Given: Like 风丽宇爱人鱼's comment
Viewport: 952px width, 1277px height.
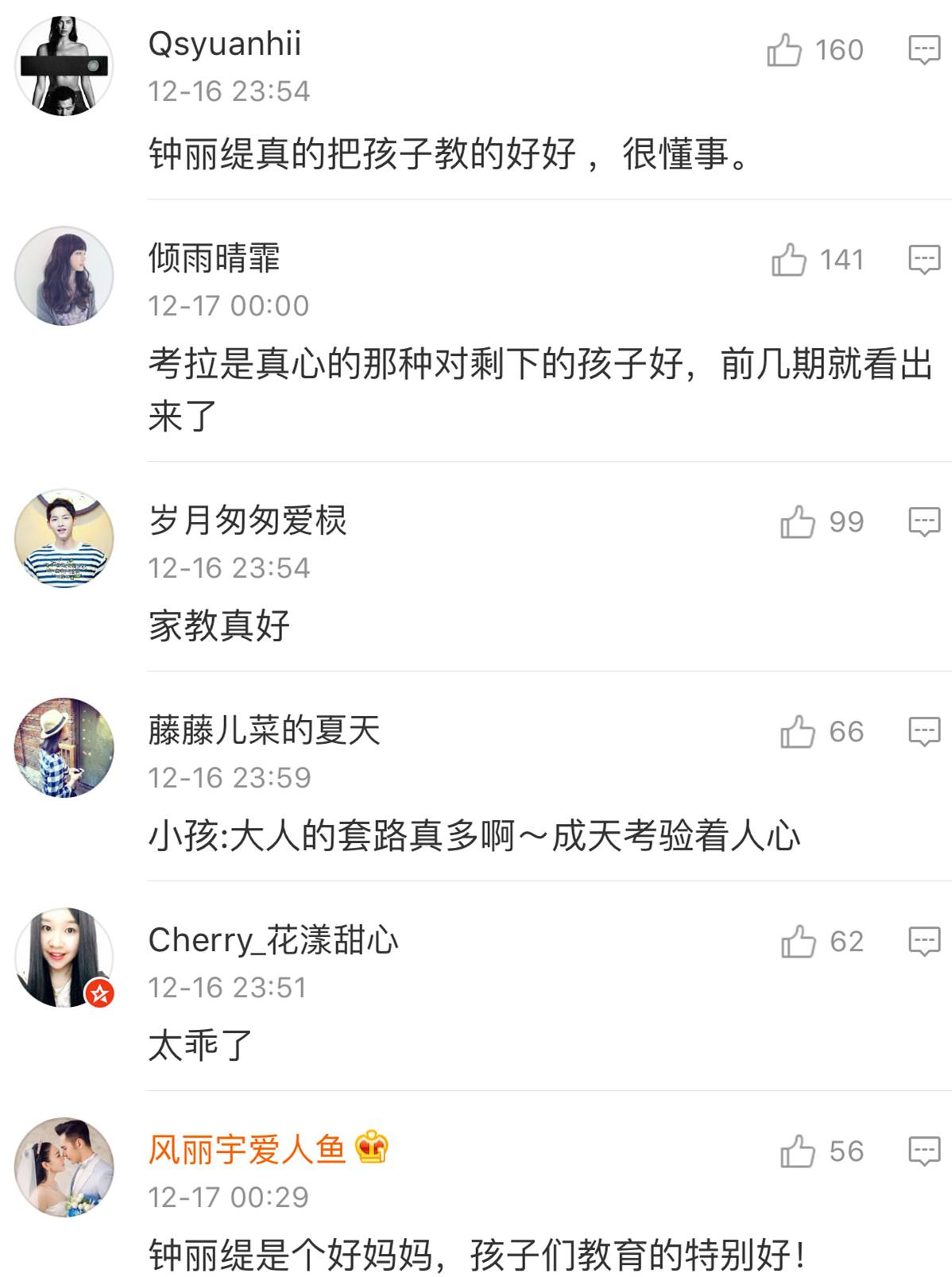Looking at the screenshot, I should [798, 1151].
